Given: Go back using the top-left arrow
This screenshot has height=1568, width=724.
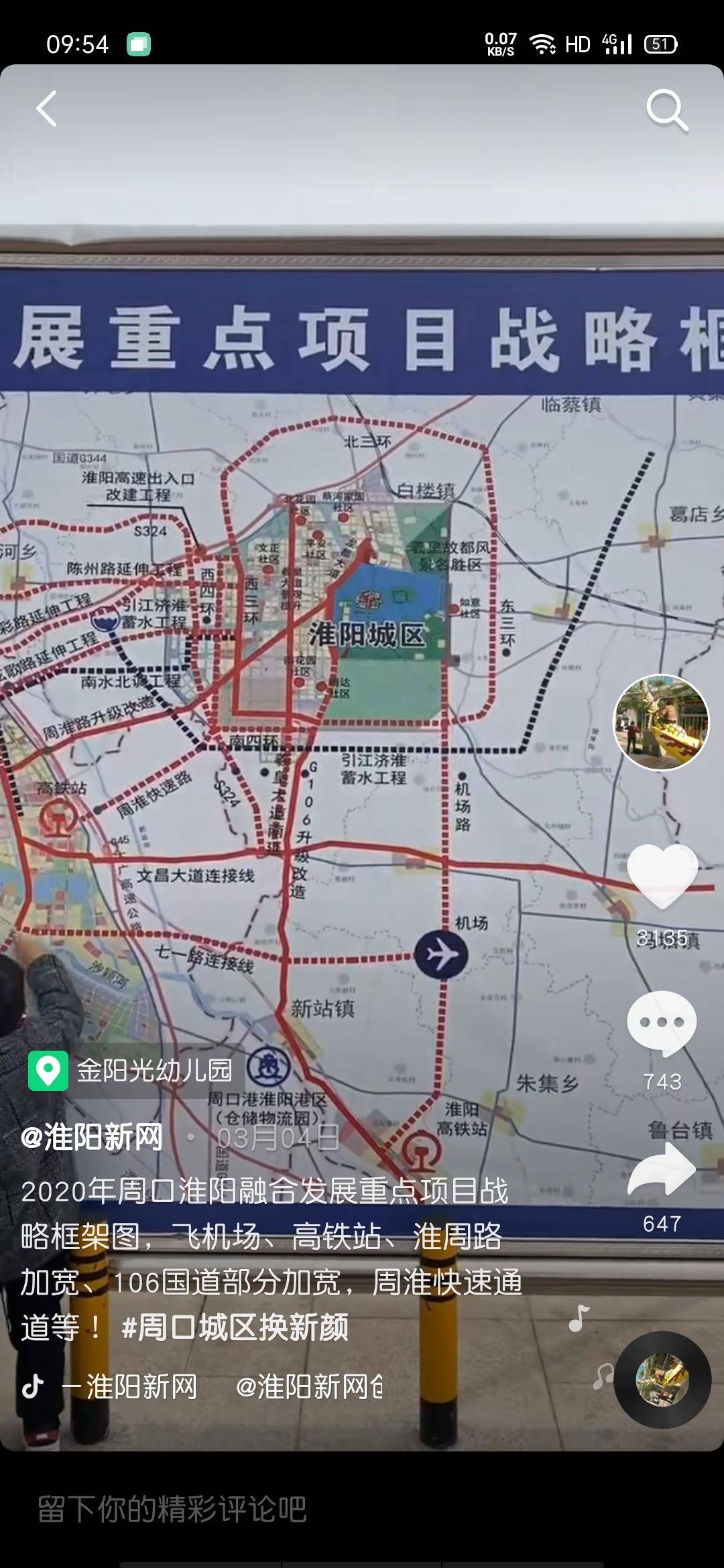Looking at the screenshot, I should (47, 109).
